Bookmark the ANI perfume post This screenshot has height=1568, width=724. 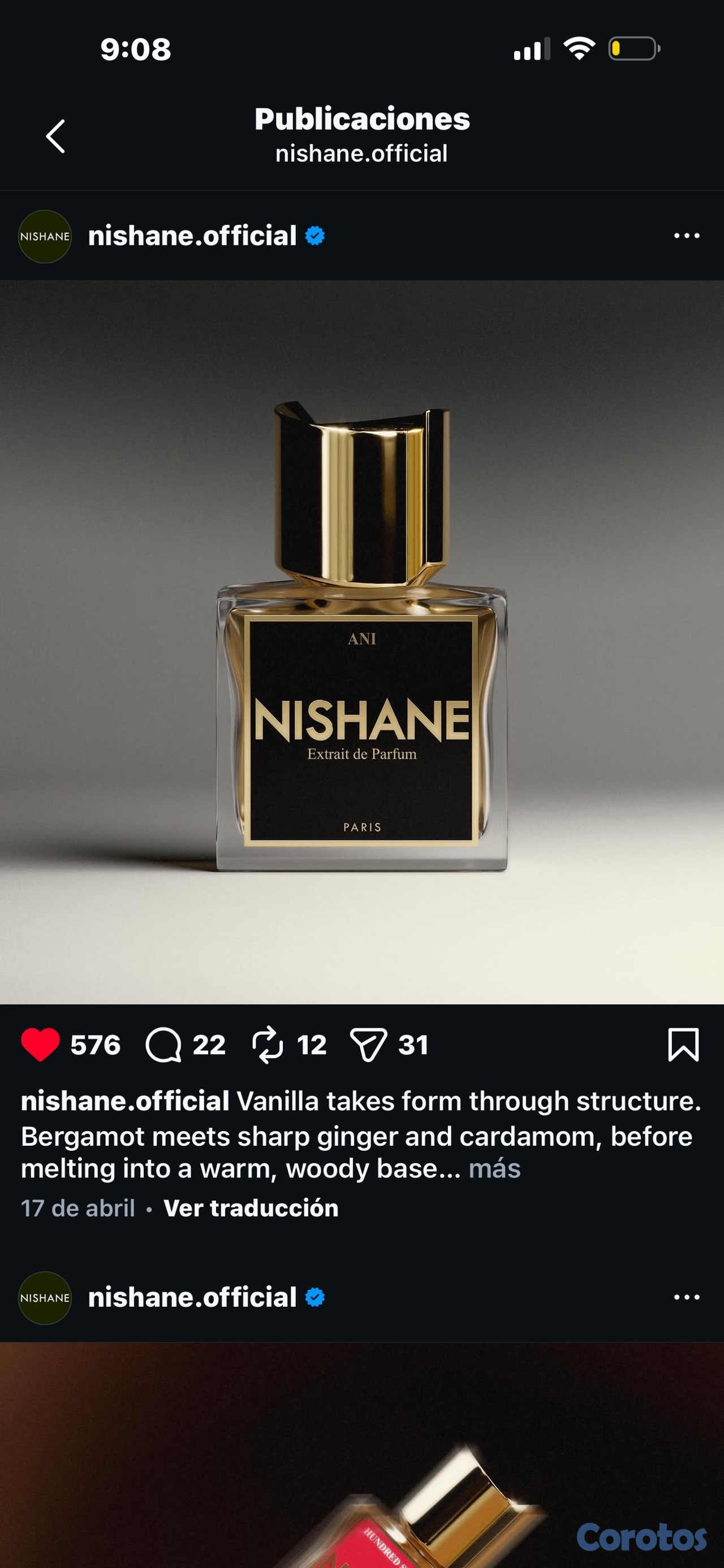[683, 1045]
